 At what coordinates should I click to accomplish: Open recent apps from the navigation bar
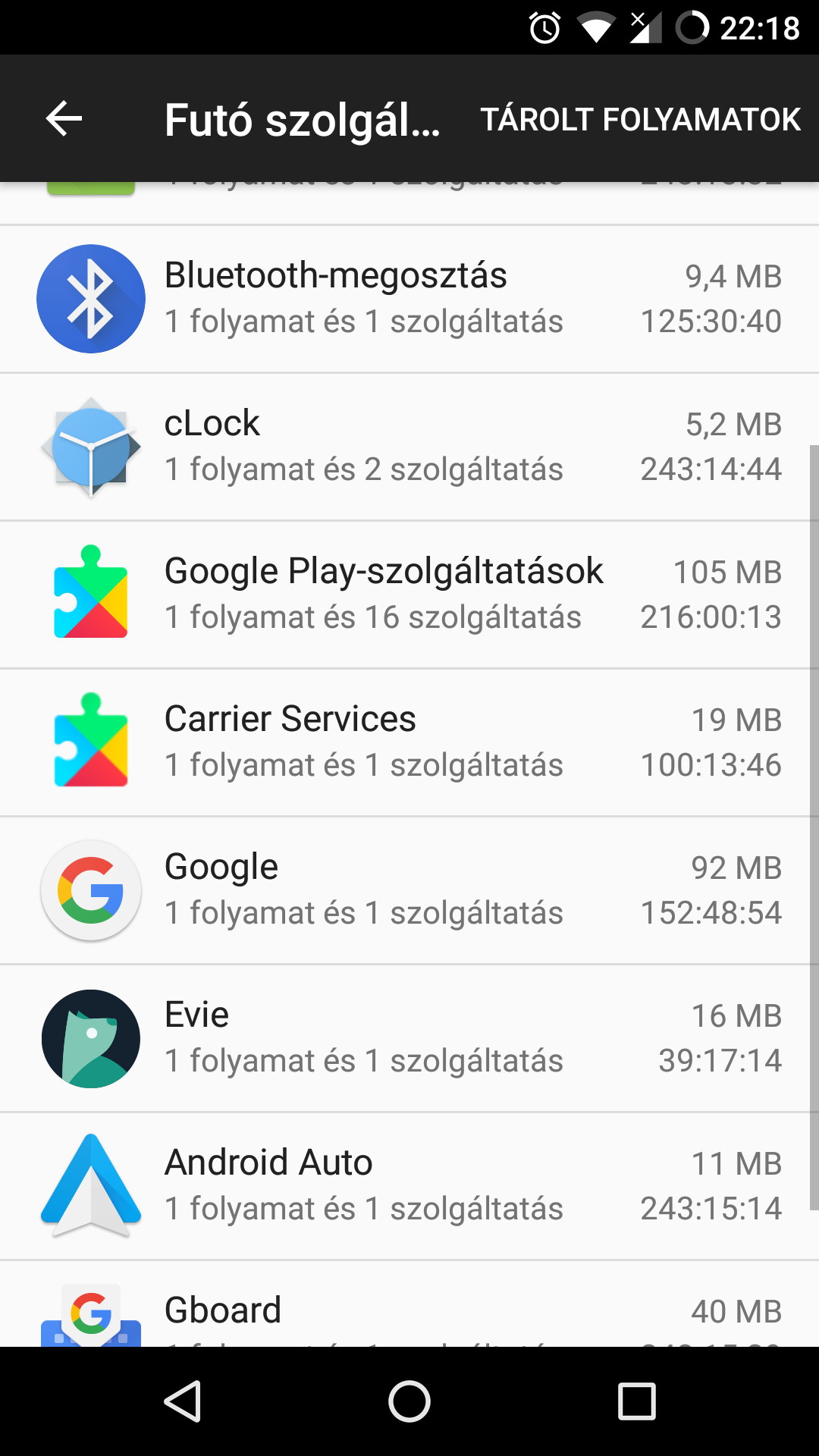click(x=637, y=1401)
